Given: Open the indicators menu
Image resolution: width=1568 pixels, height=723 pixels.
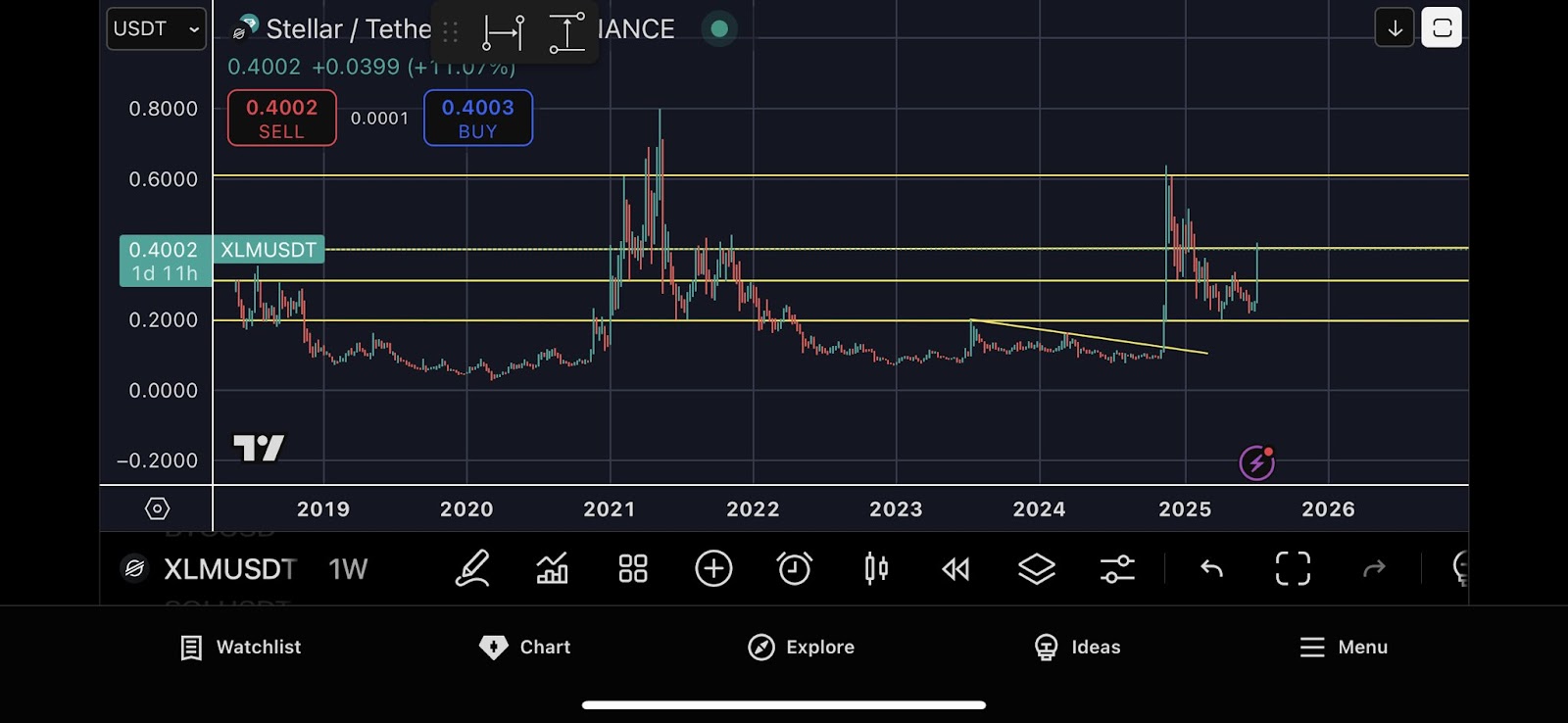Looking at the screenshot, I should 553,568.
